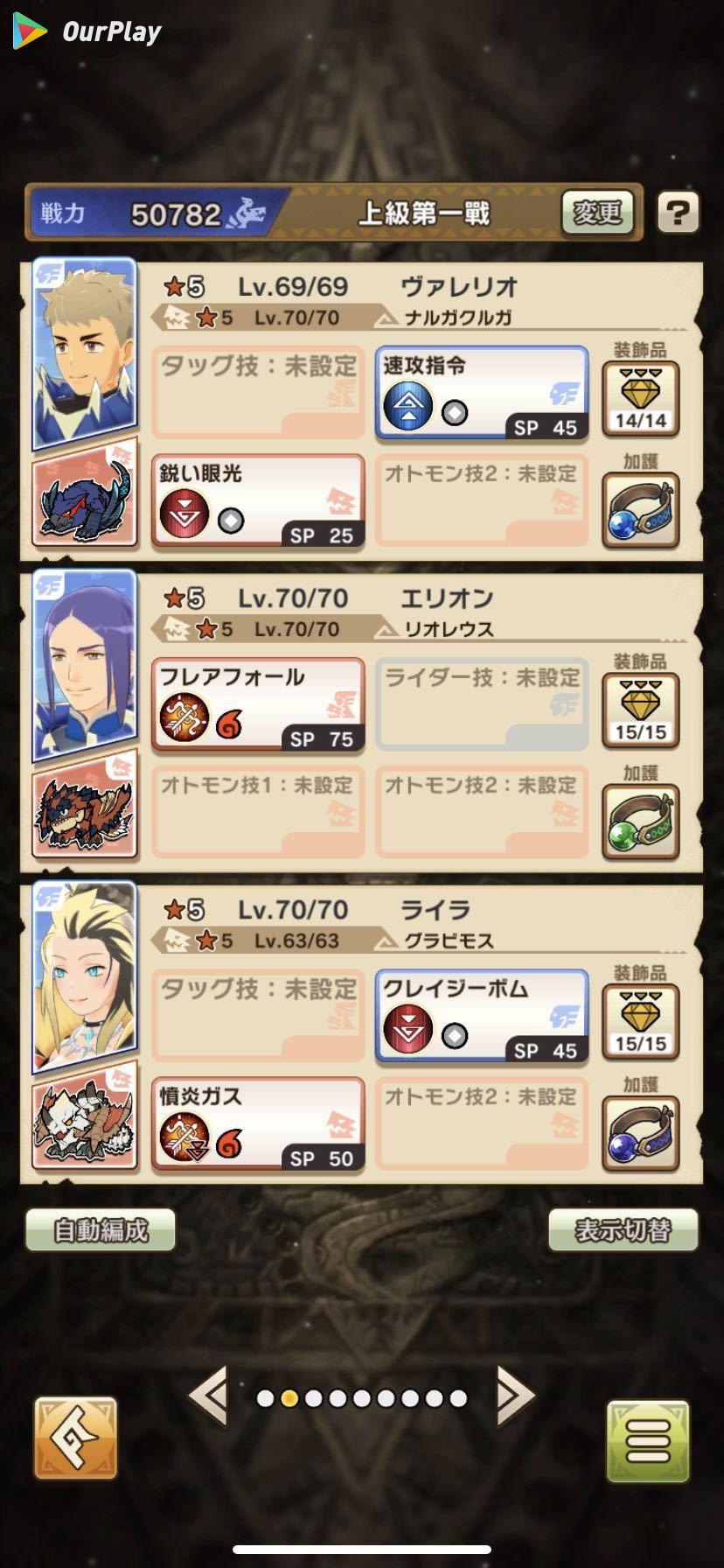Open ヴァレリオ's rider portrait

84,353
